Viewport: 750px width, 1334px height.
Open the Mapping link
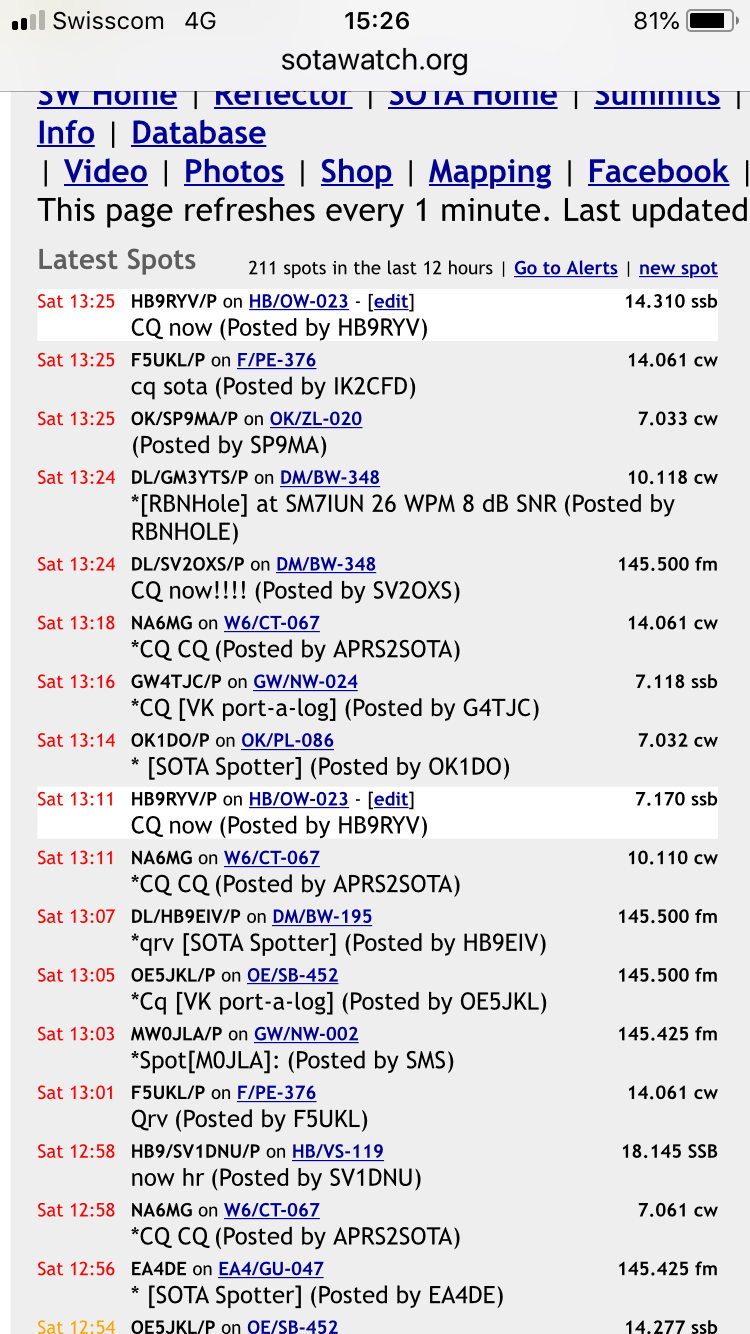[x=490, y=172]
